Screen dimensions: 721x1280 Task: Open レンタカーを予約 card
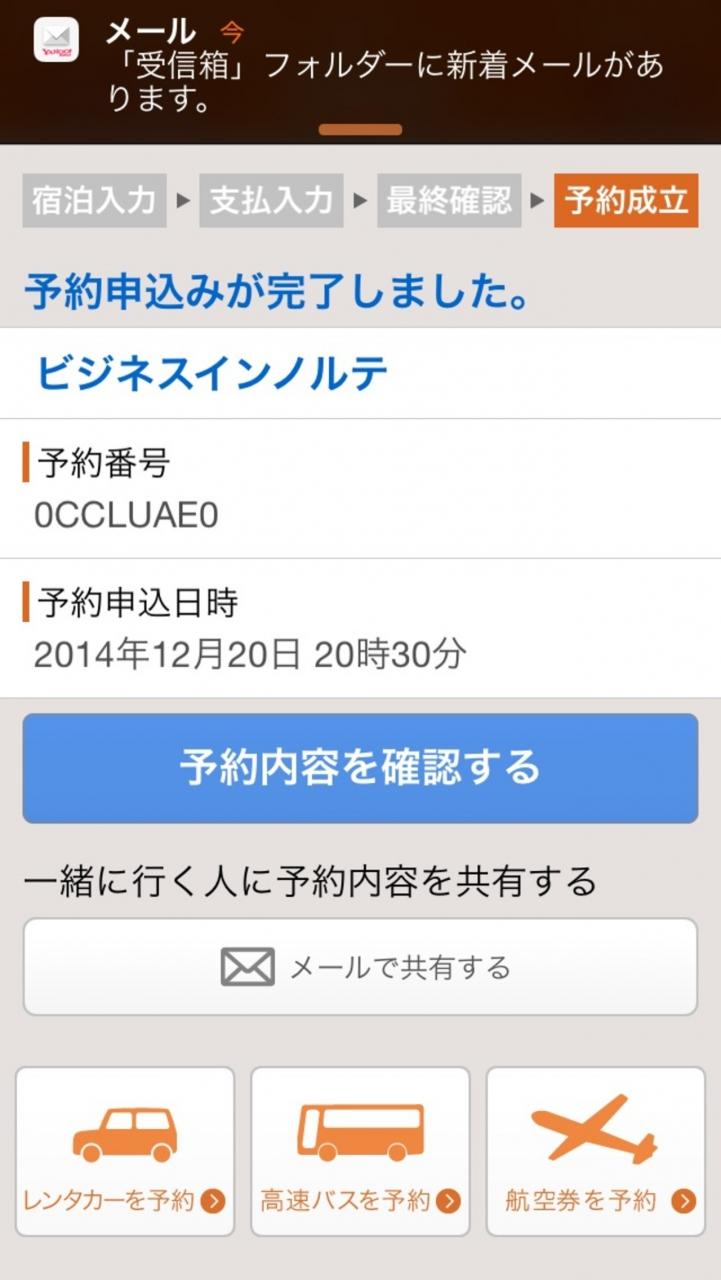pyautogui.click(x=125, y=1151)
